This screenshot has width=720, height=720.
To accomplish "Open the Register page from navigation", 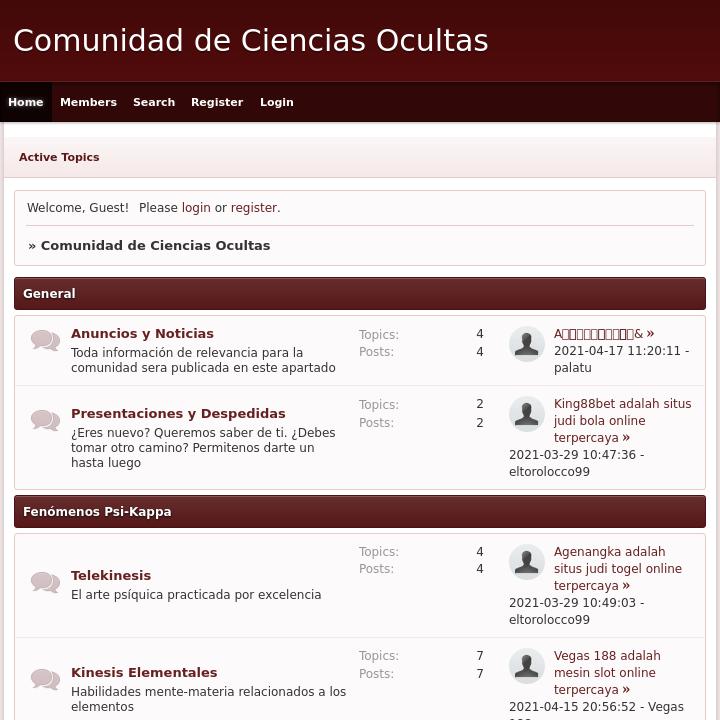I will coord(217,102).
